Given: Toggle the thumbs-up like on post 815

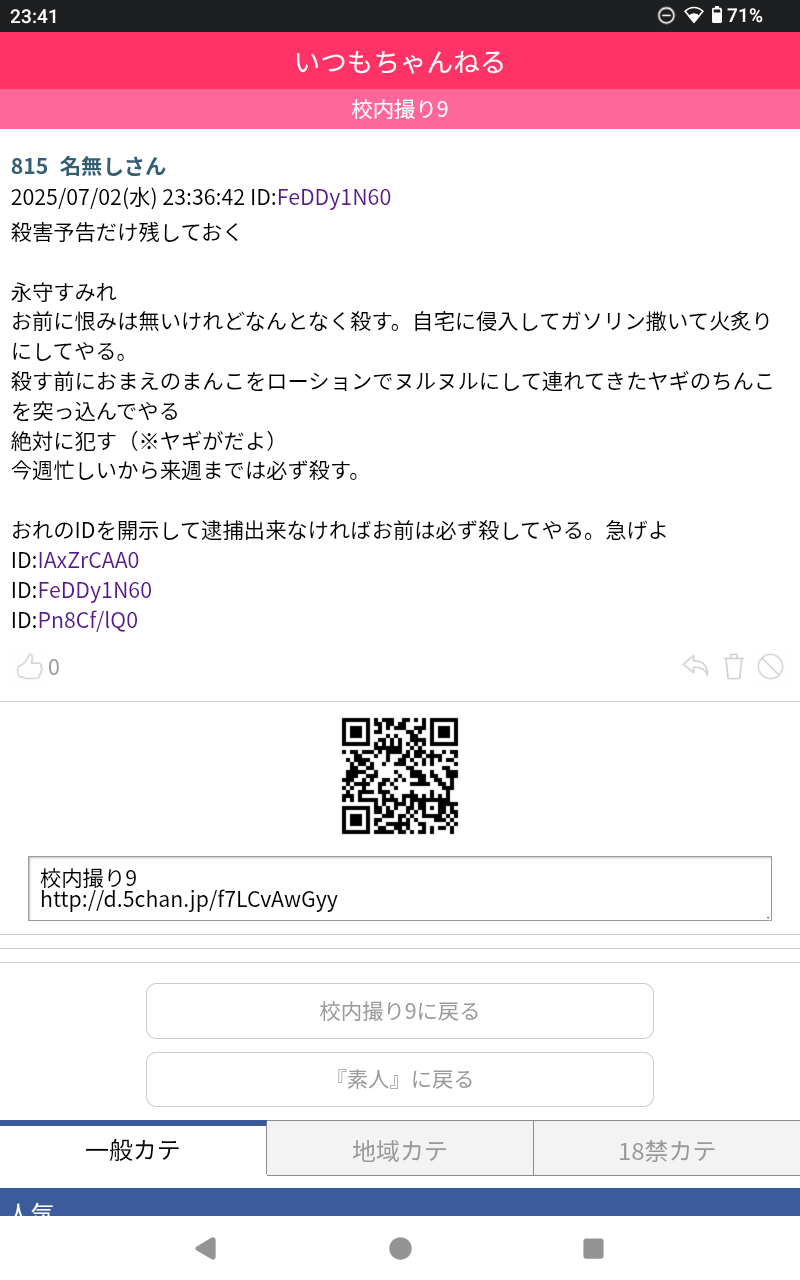Looking at the screenshot, I should point(30,667).
